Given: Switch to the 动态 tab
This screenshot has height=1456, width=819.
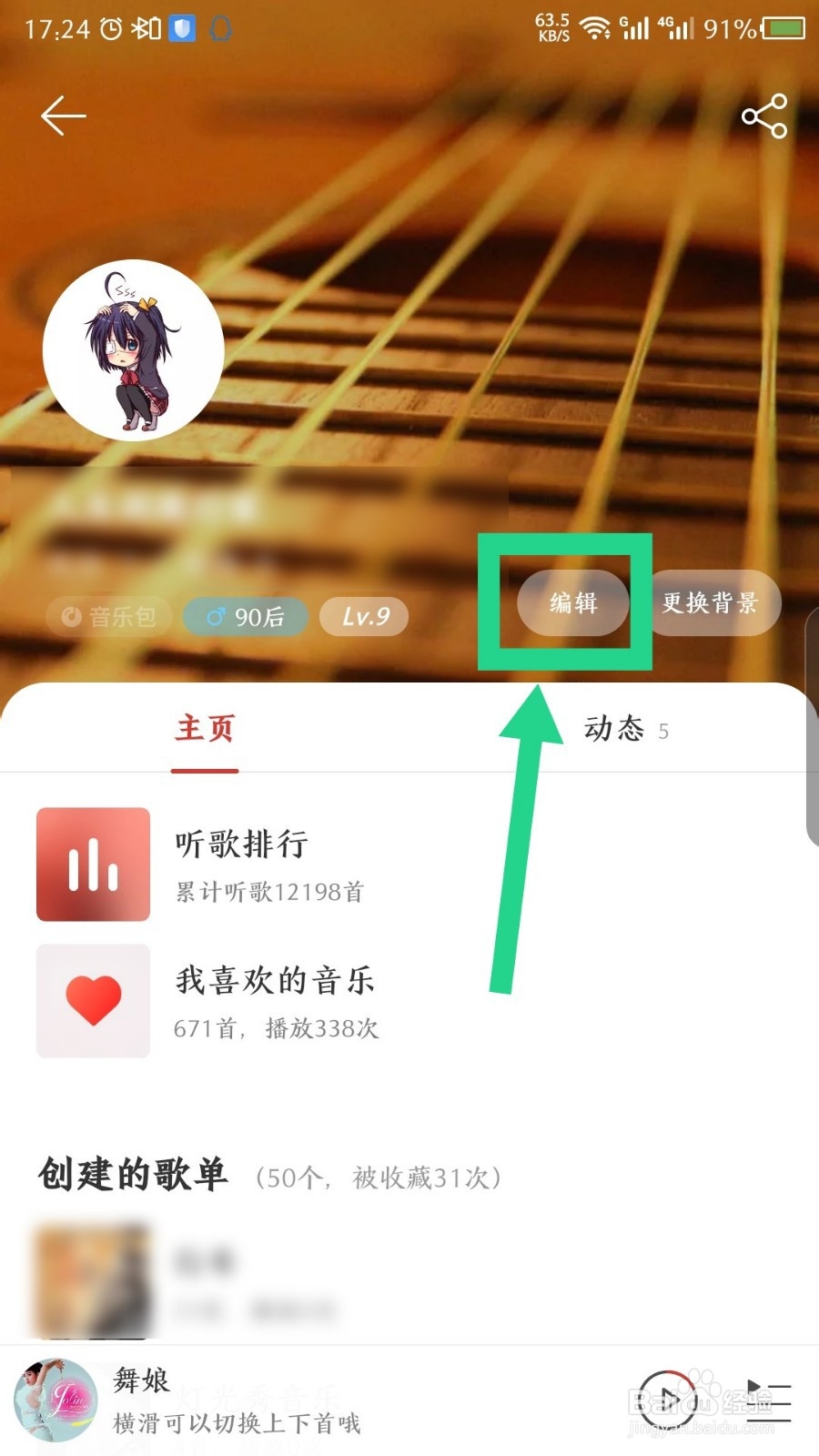Looking at the screenshot, I should pyautogui.click(x=616, y=728).
